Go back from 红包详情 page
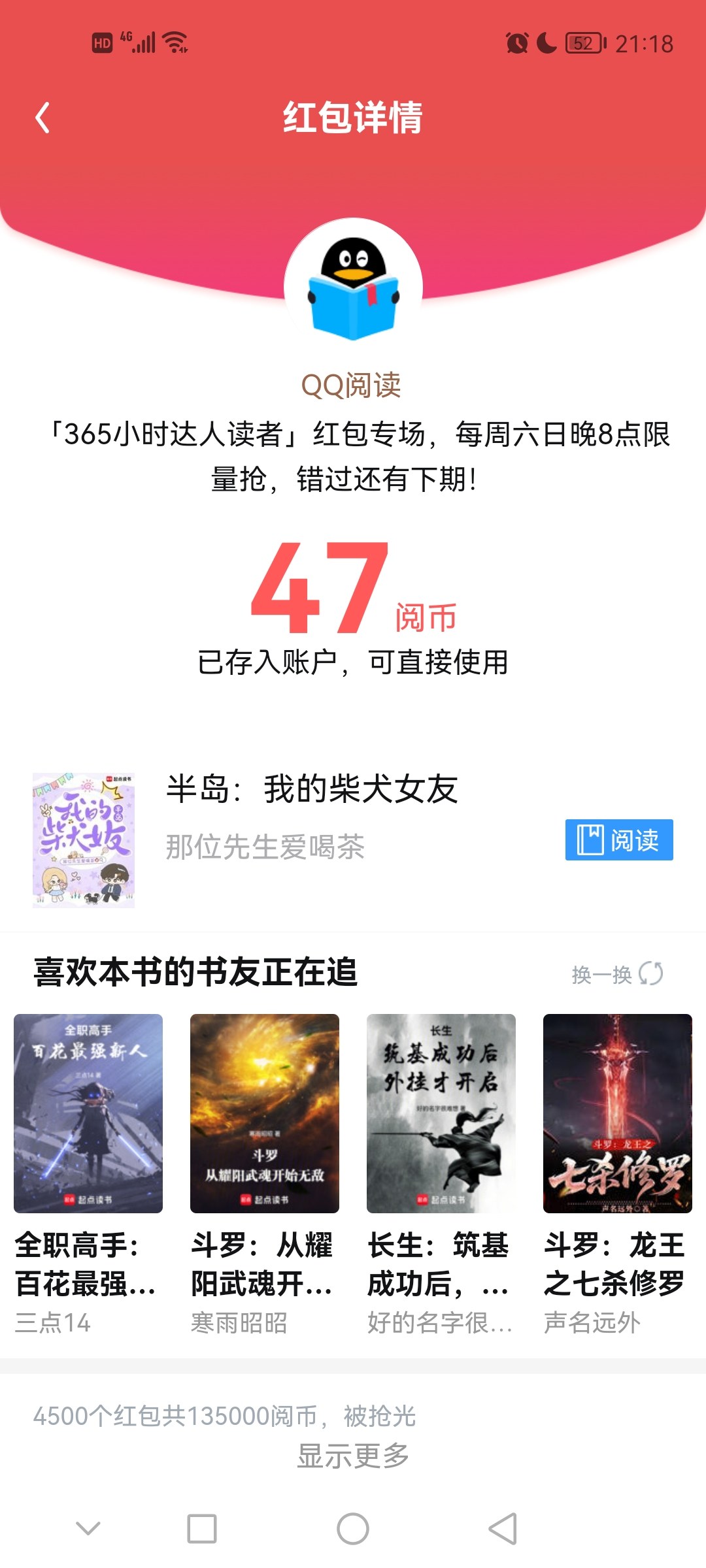Viewport: 706px width, 1568px height. pyautogui.click(x=42, y=118)
